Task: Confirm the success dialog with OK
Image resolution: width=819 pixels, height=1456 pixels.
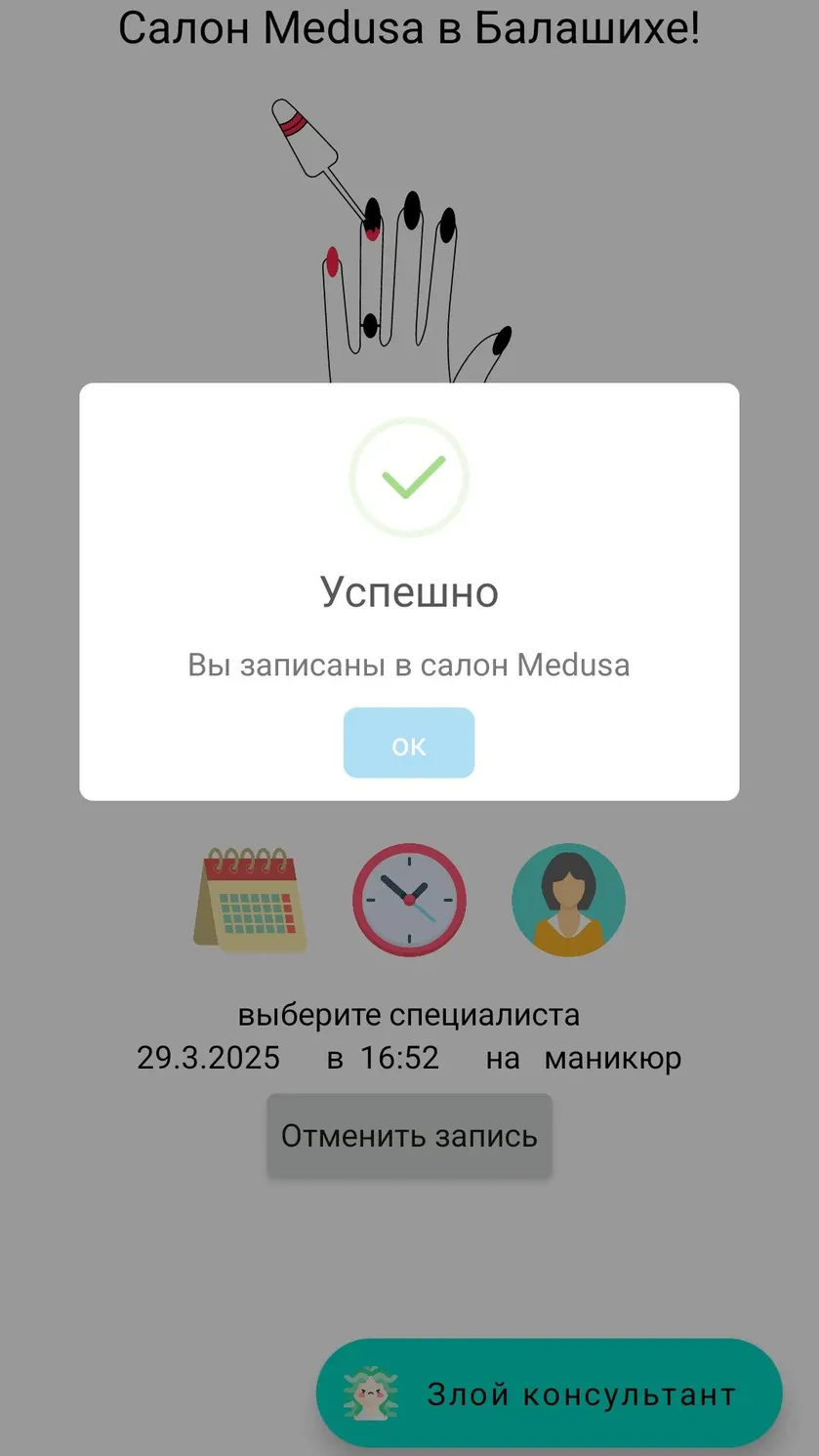Action: pos(409,743)
